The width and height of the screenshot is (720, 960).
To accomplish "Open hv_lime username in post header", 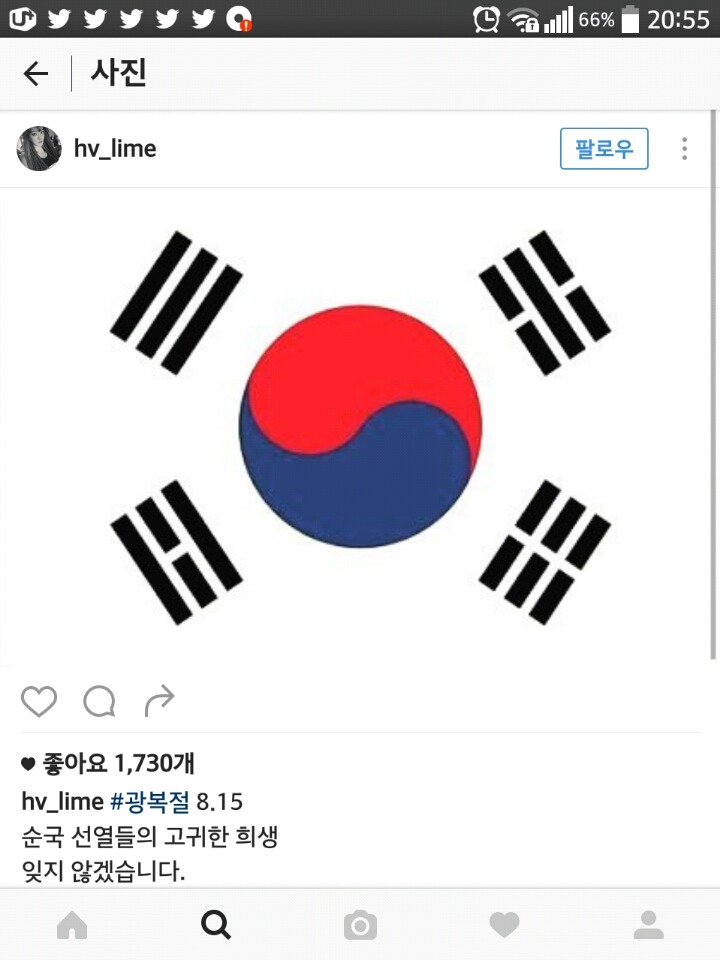I will pyautogui.click(x=115, y=149).
